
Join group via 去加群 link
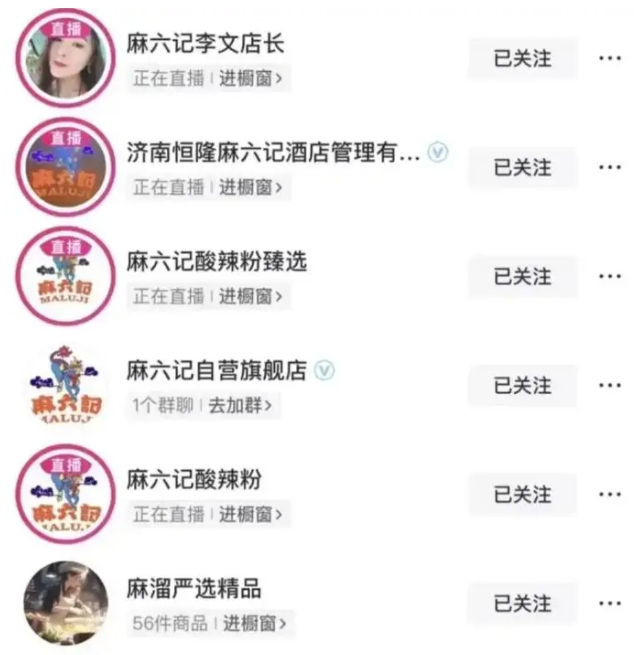click(238, 405)
